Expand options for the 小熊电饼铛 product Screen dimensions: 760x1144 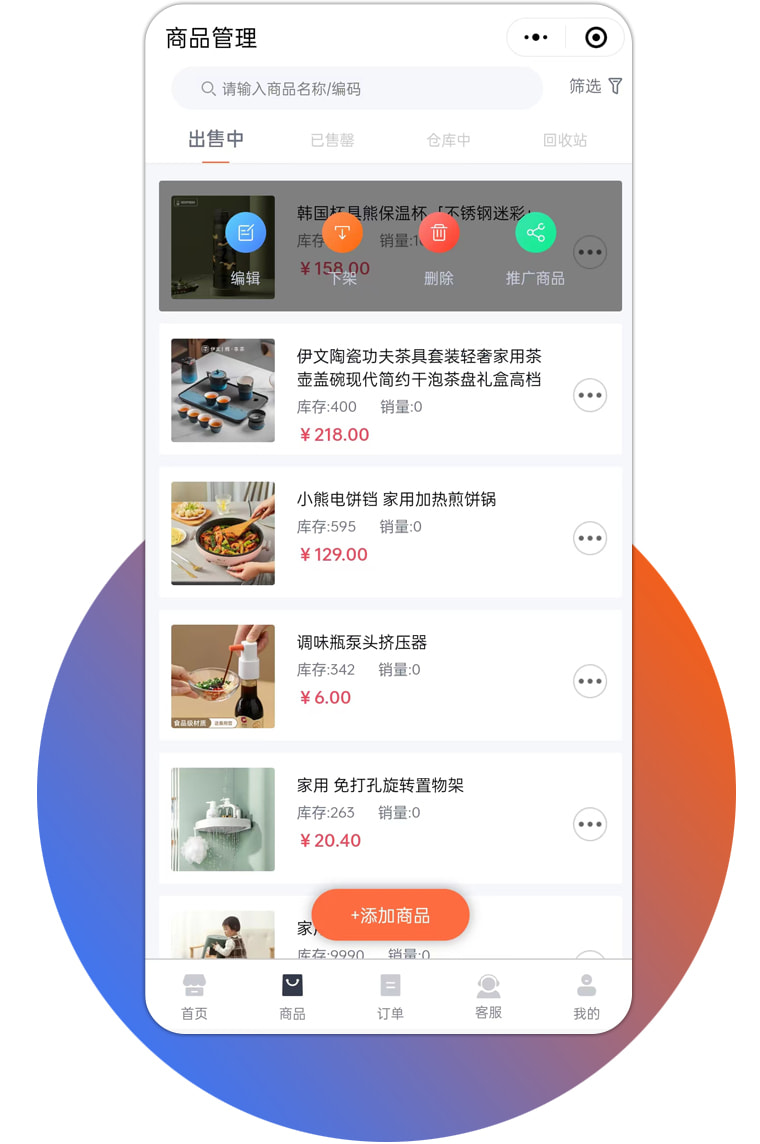pos(590,538)
